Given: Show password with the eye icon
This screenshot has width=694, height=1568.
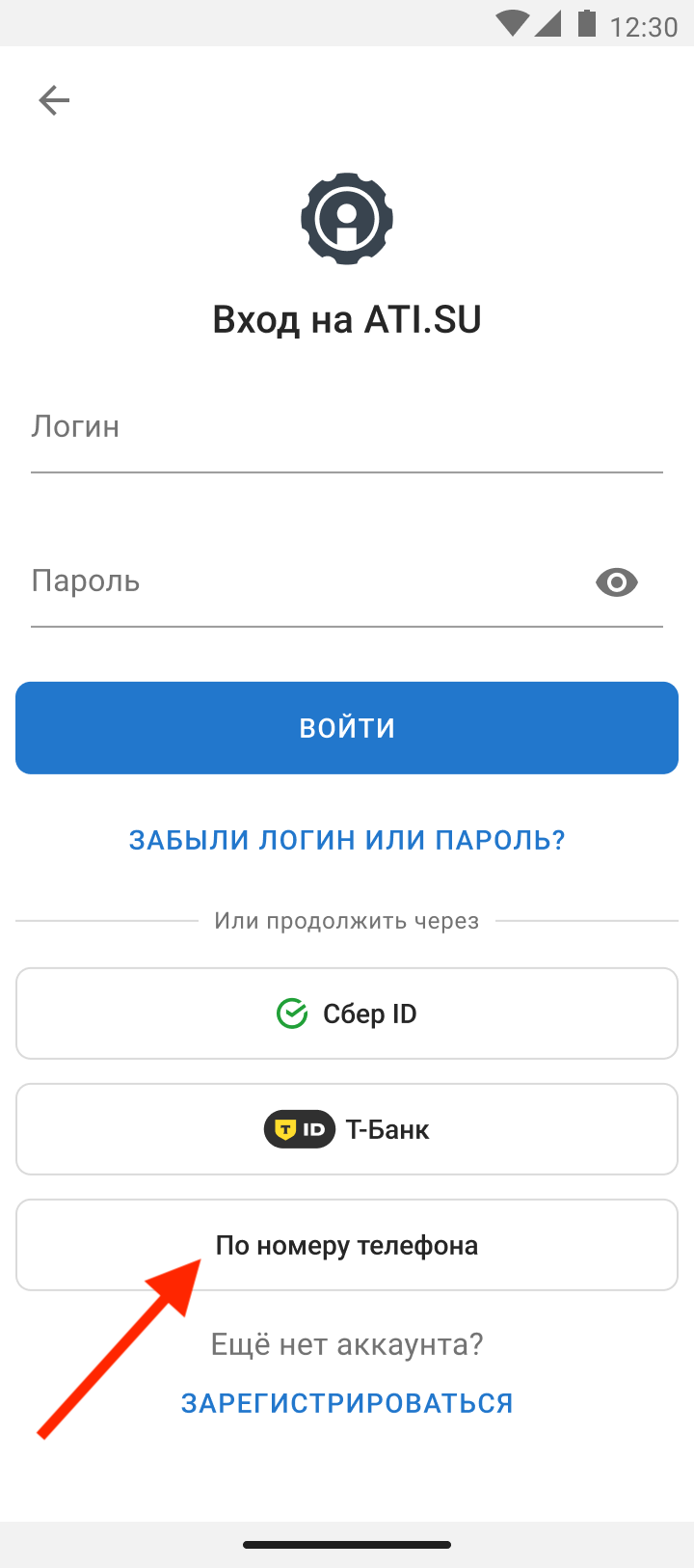Looking at the screenshot, I should (617, 582).
